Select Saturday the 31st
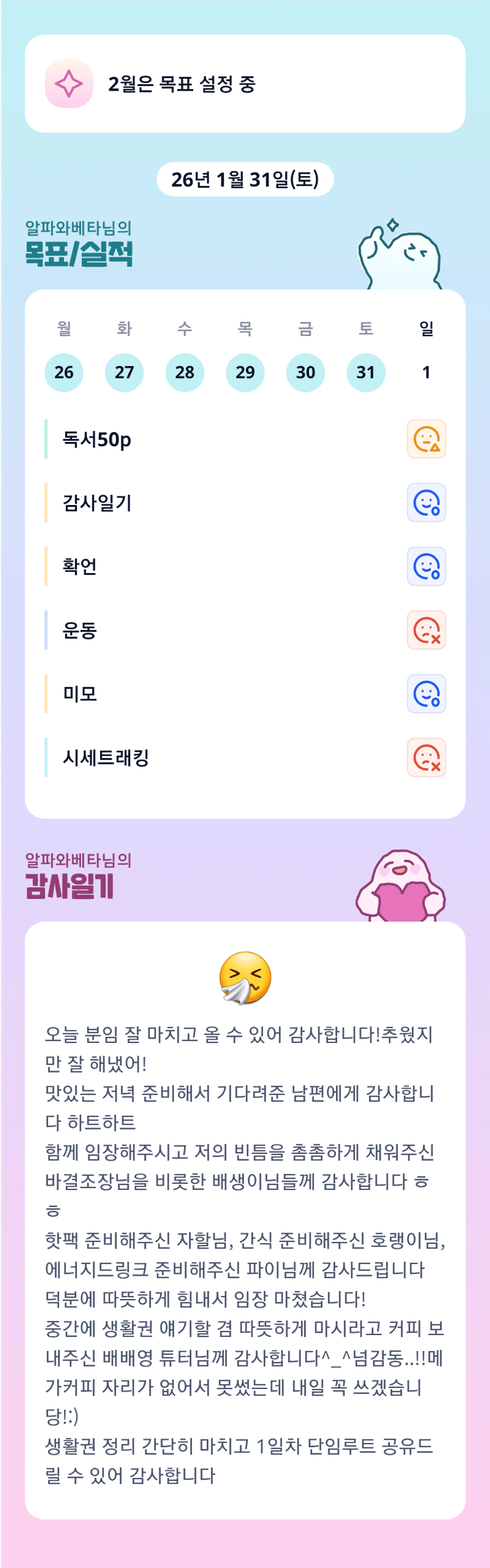 [x=365, y=372]
